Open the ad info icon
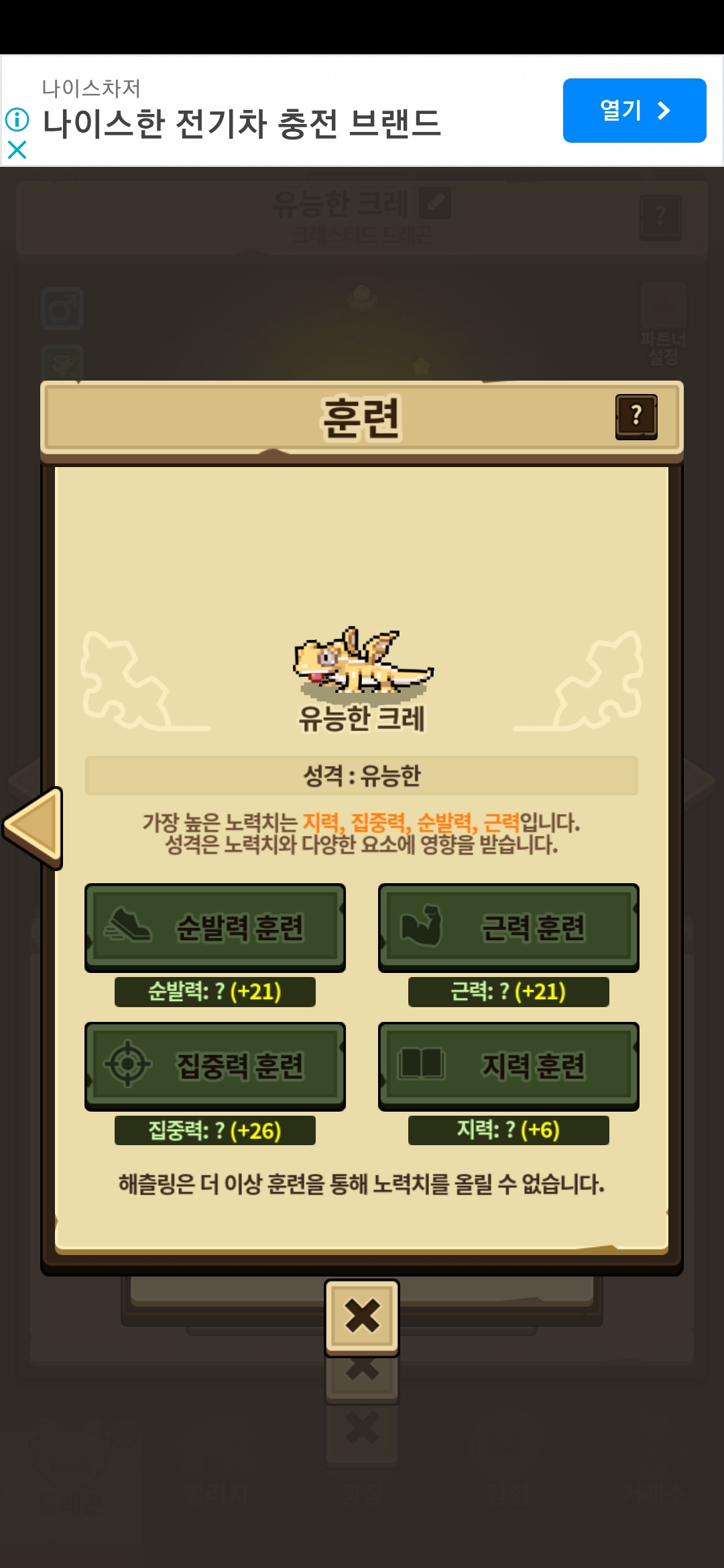724x1568 pixels. (17, 120)
